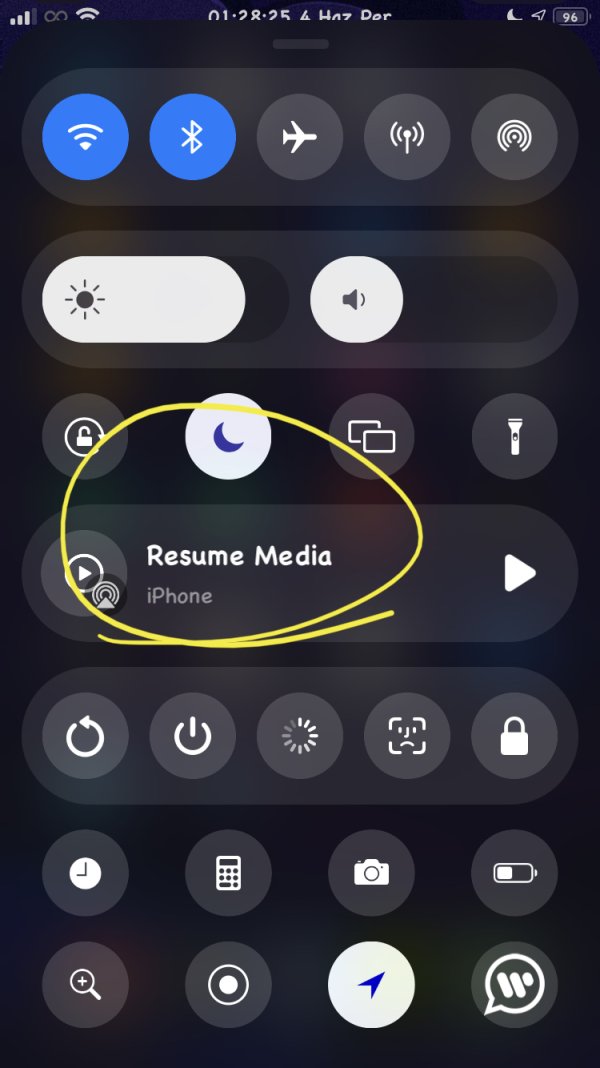Enable airplane mode

click(x=299, y=137)
